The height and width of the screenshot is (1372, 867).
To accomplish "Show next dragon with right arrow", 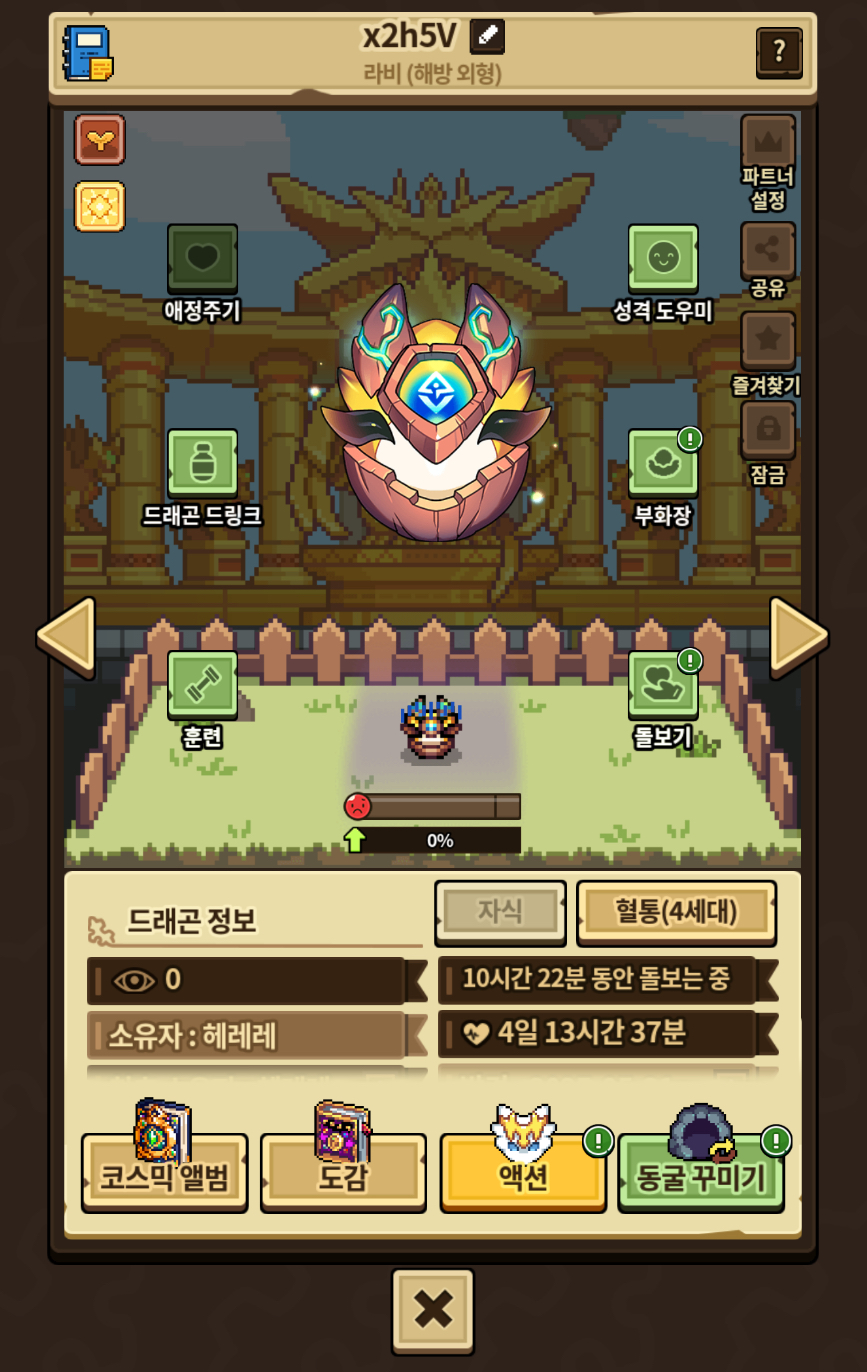I will pyautogui.click(x=799, y=635).
